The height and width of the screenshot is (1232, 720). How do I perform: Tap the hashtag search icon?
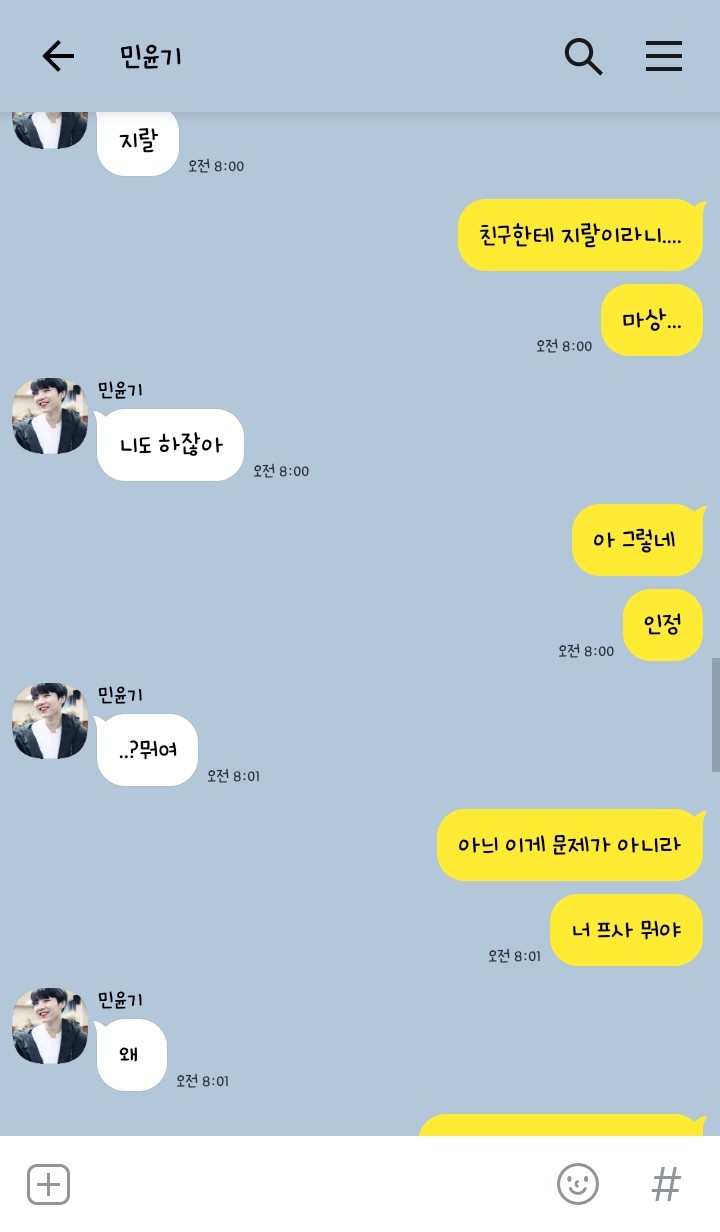666,1185
